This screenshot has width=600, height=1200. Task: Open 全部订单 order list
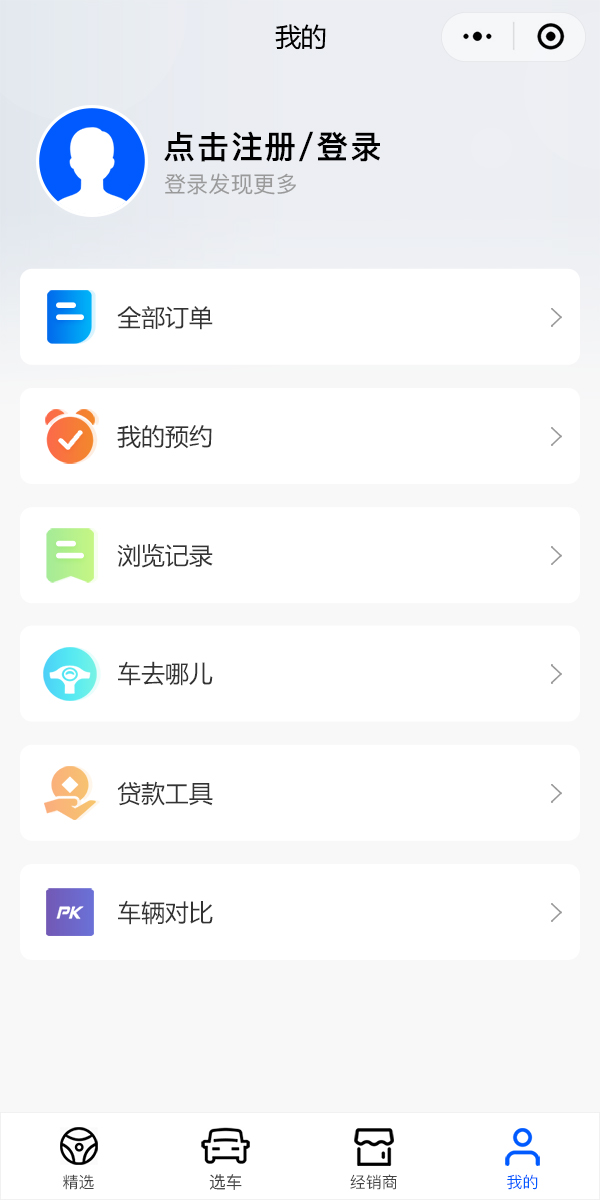[x=300, y=317]
